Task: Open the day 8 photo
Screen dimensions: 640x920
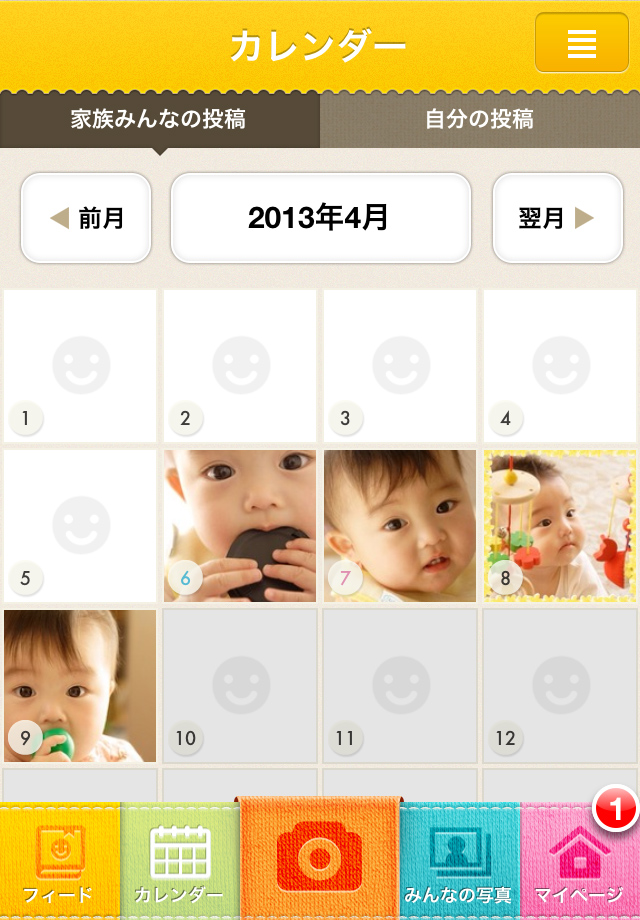Action: tap(560, 526)
